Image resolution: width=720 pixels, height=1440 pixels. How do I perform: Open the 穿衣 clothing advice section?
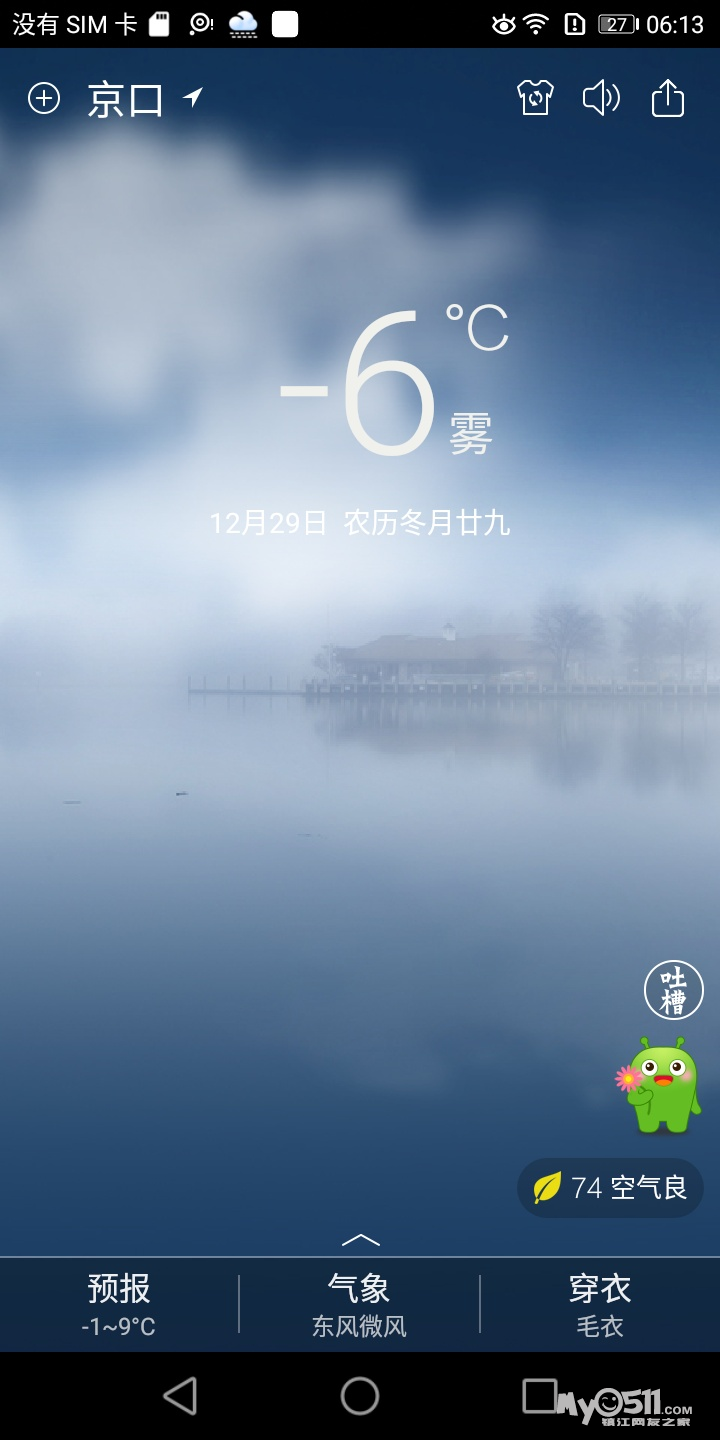pyautogui.click(x=599, y=1304)
